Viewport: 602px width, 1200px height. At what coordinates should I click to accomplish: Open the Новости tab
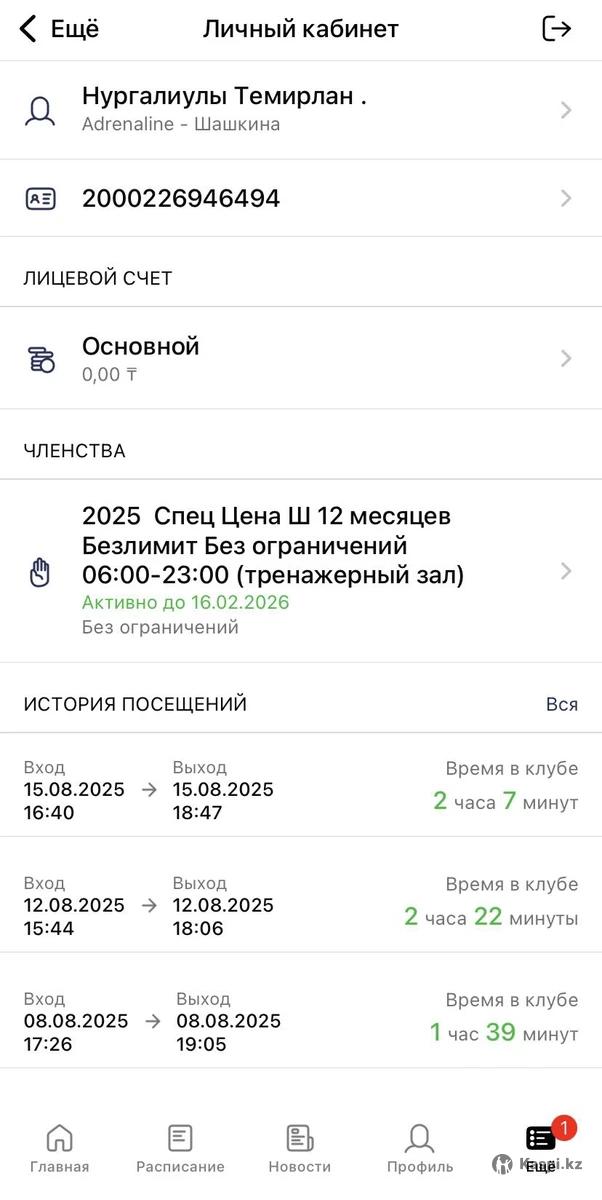(x=299, y=1148)
